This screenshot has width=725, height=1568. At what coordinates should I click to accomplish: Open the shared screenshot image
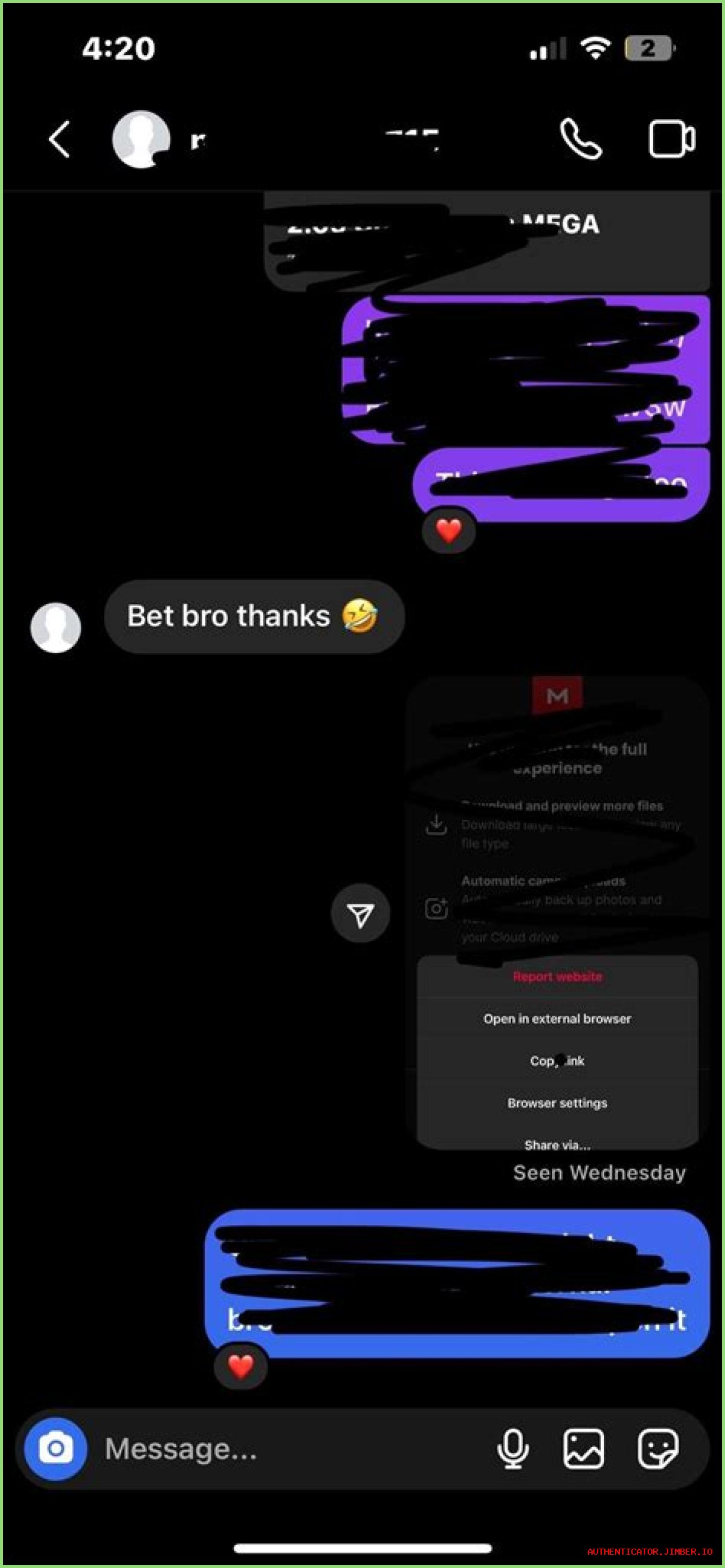point(557,913)
